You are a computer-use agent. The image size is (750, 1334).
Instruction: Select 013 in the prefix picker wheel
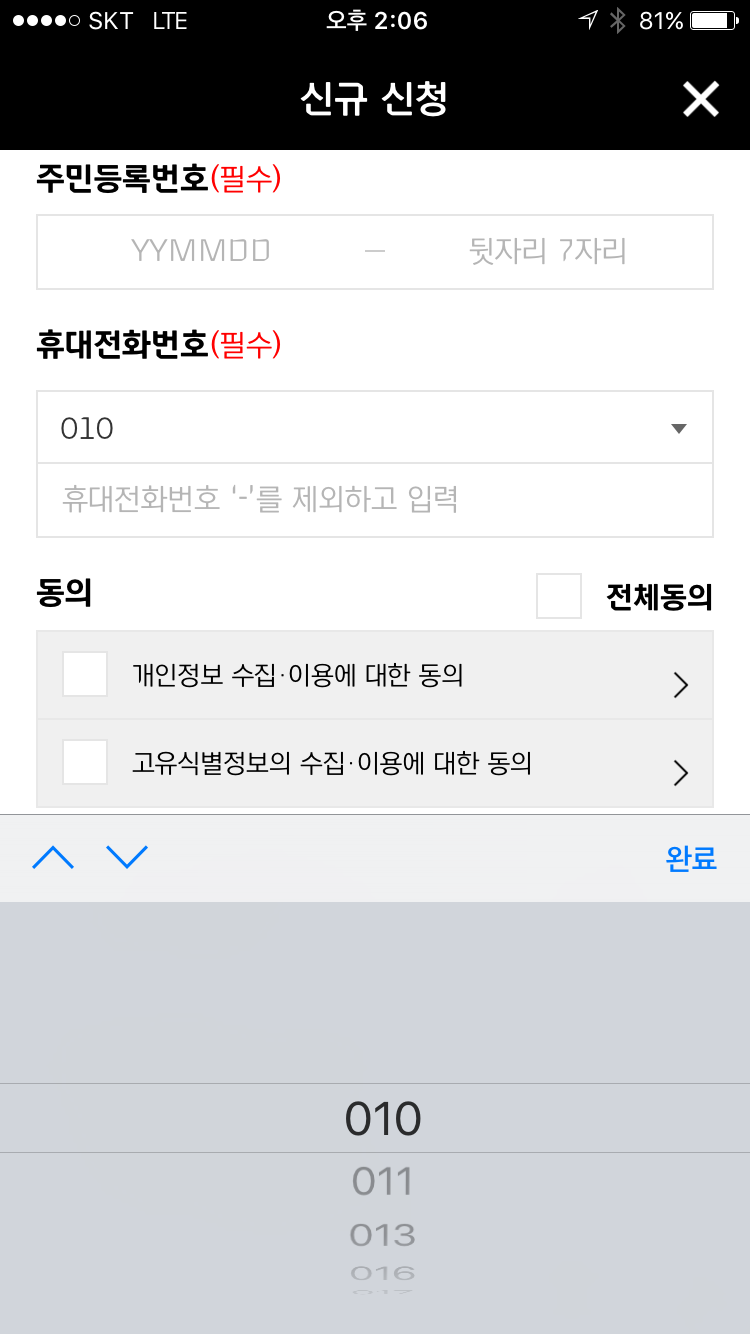coord(383,1234)
